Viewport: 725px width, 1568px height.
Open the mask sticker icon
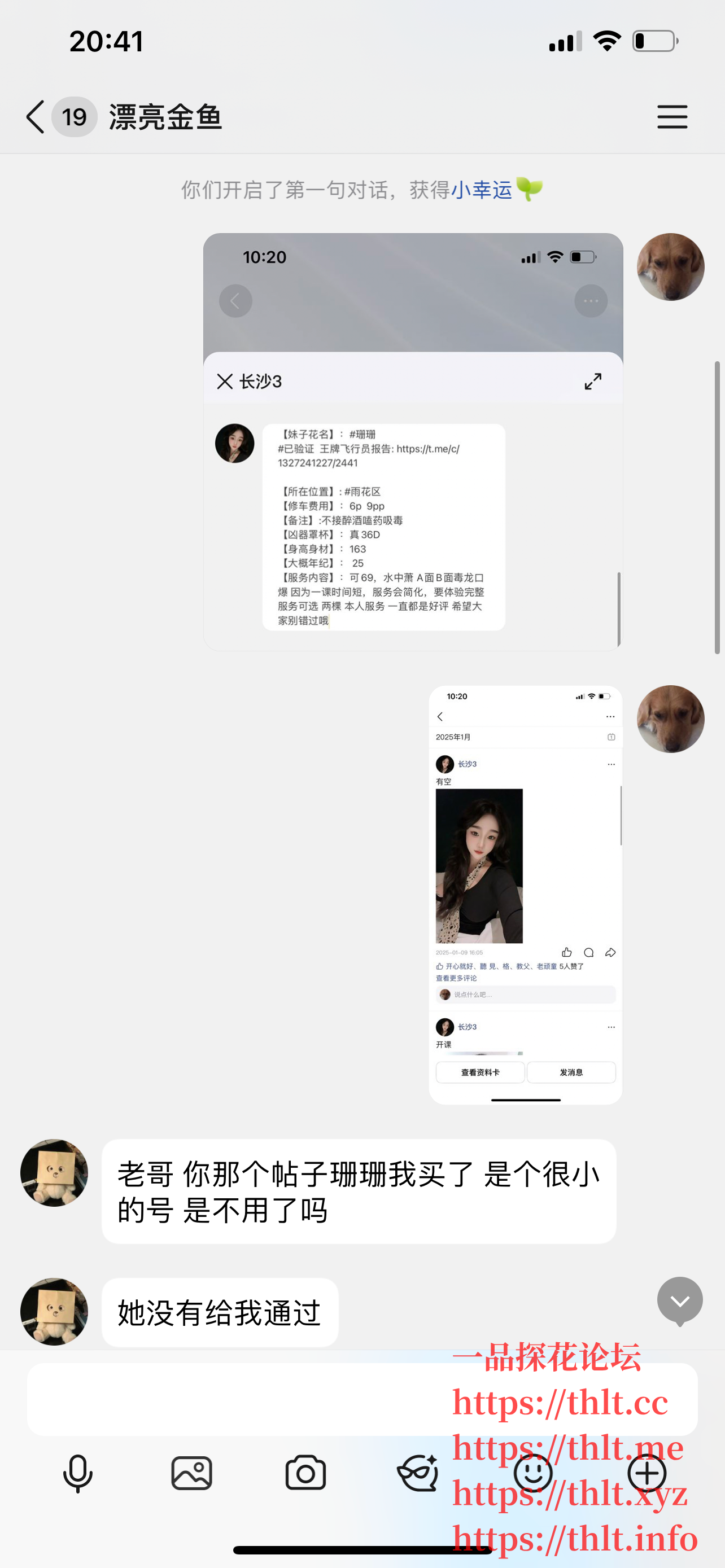418,1473
